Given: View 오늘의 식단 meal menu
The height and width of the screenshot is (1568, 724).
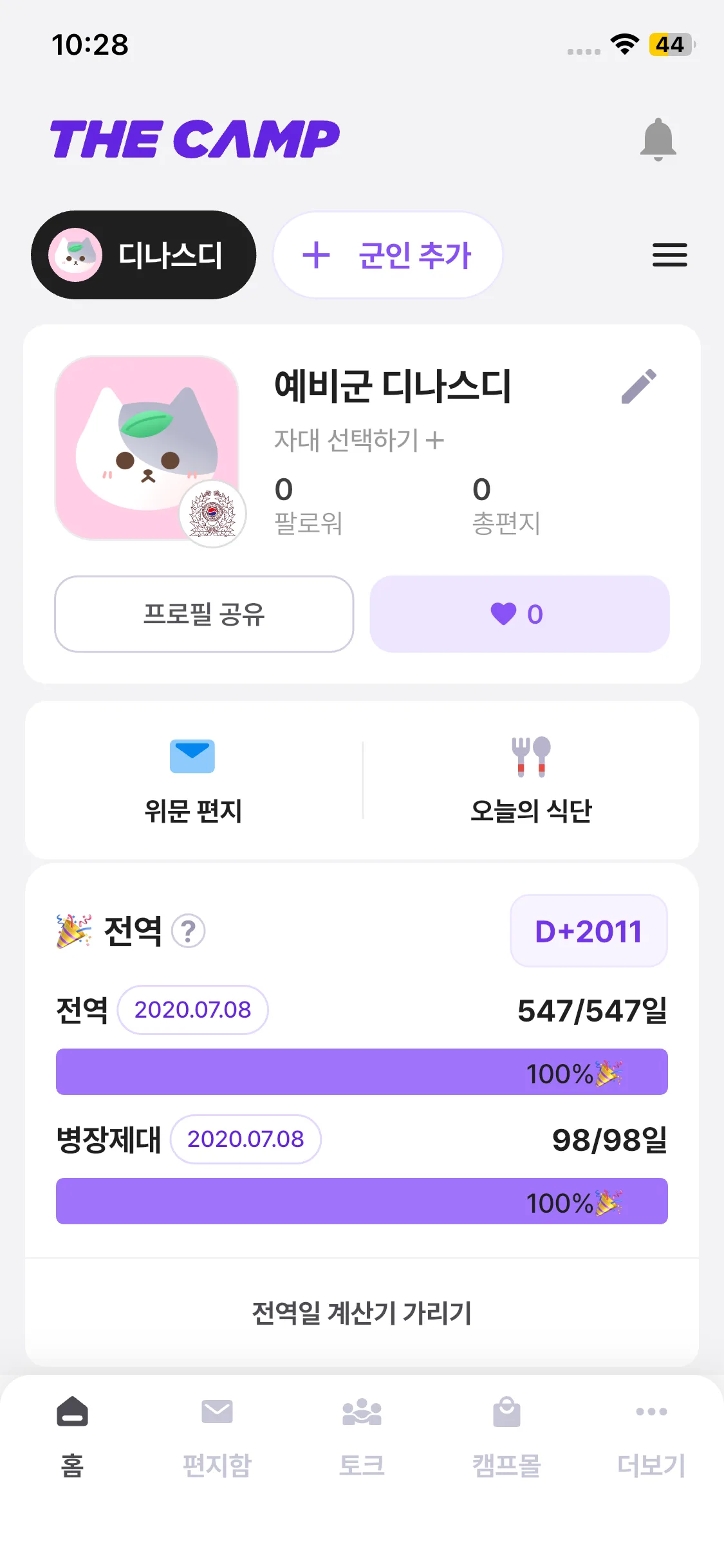Looking at the screenshot, I should click(x=531, y=780).
